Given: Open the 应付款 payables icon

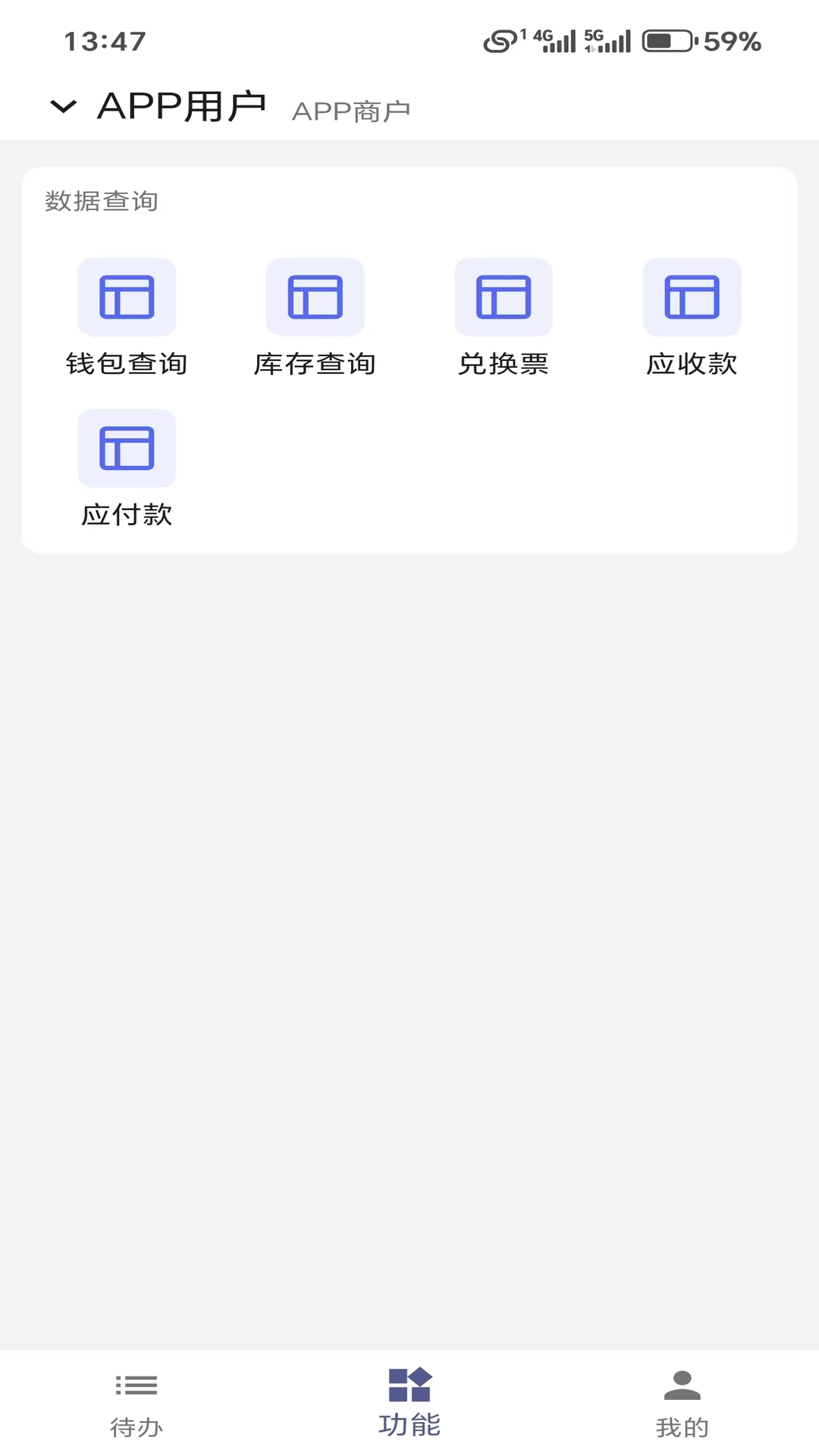Looking at the screenshot, I should 127,448.
